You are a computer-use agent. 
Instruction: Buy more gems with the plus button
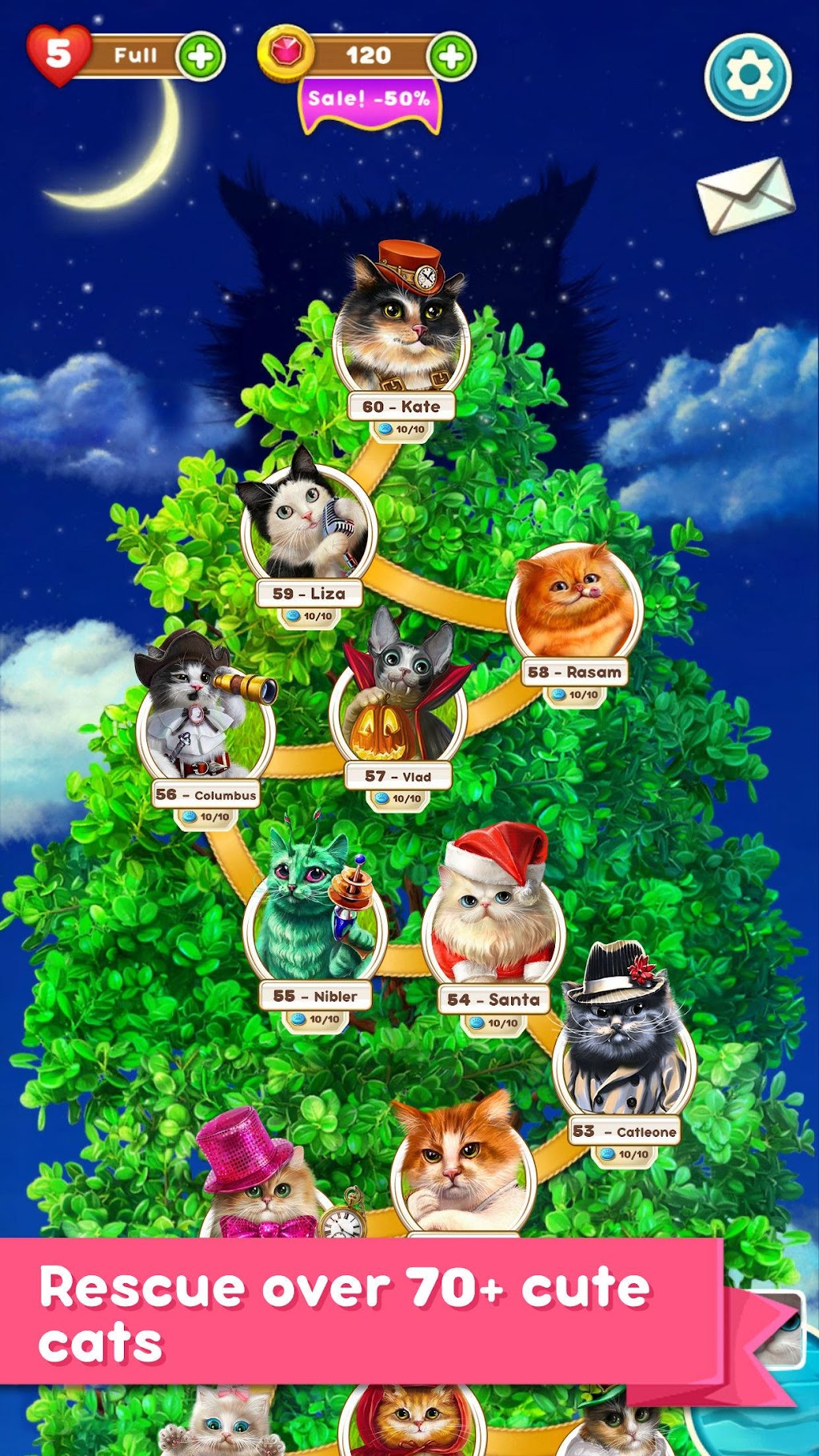click(x=452, y=56)
